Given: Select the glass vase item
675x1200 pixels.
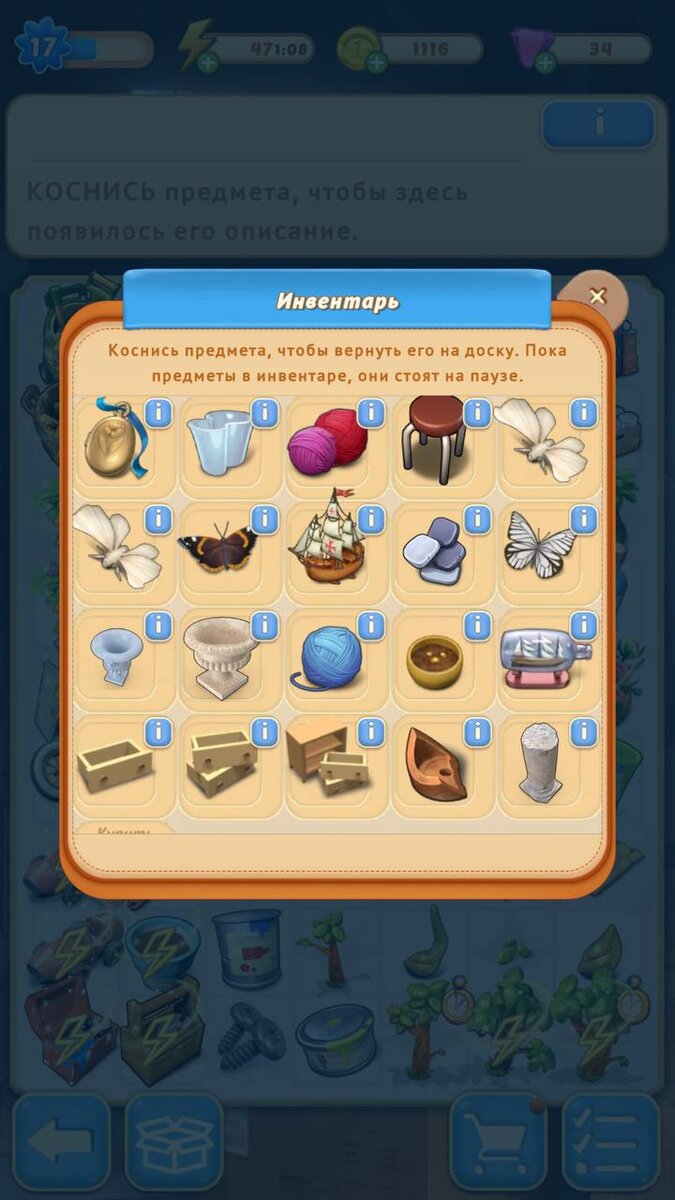Looking at the screenshot, I should (x=220, y=441).
